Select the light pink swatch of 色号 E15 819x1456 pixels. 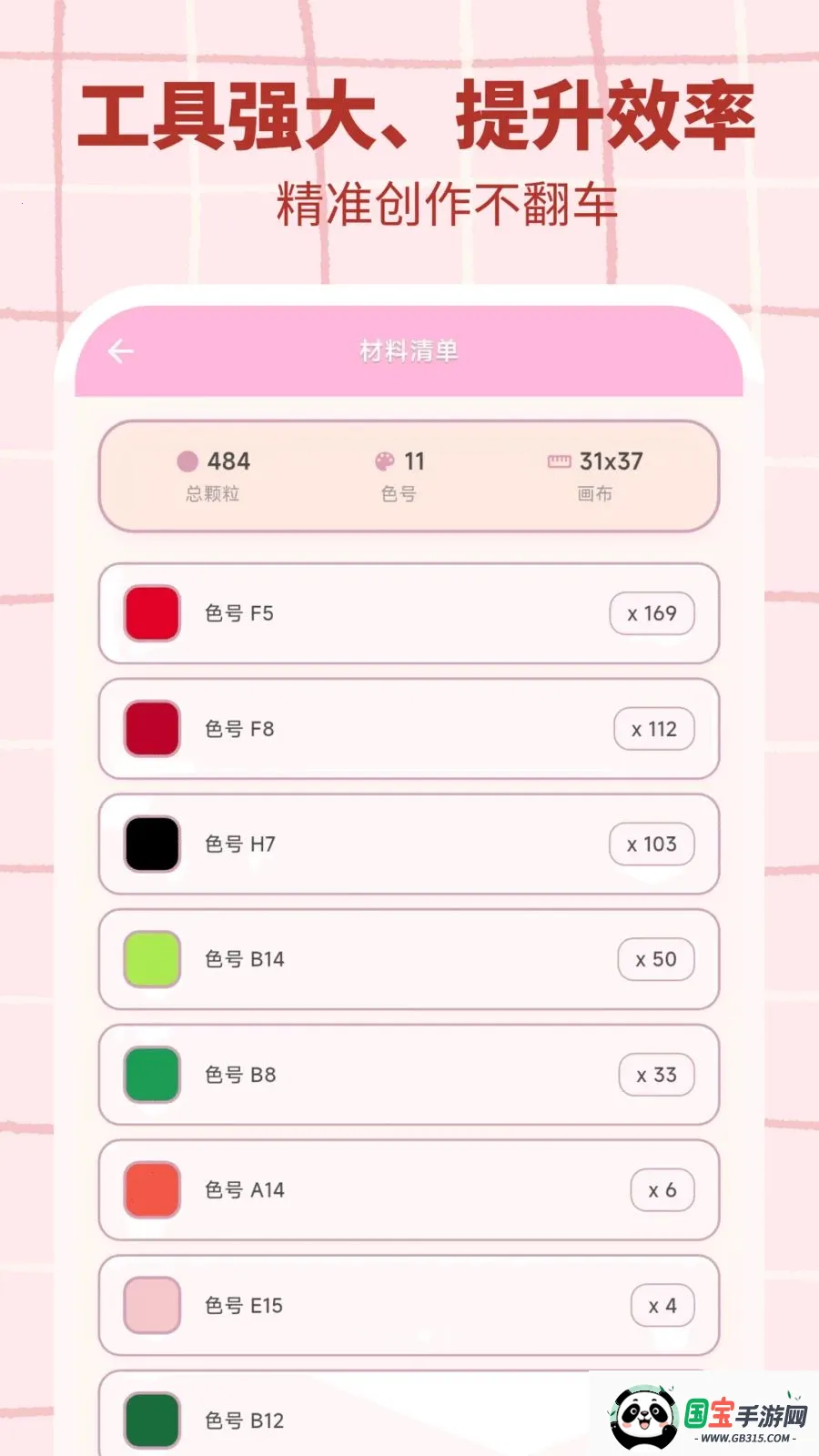click(151, 1305)
